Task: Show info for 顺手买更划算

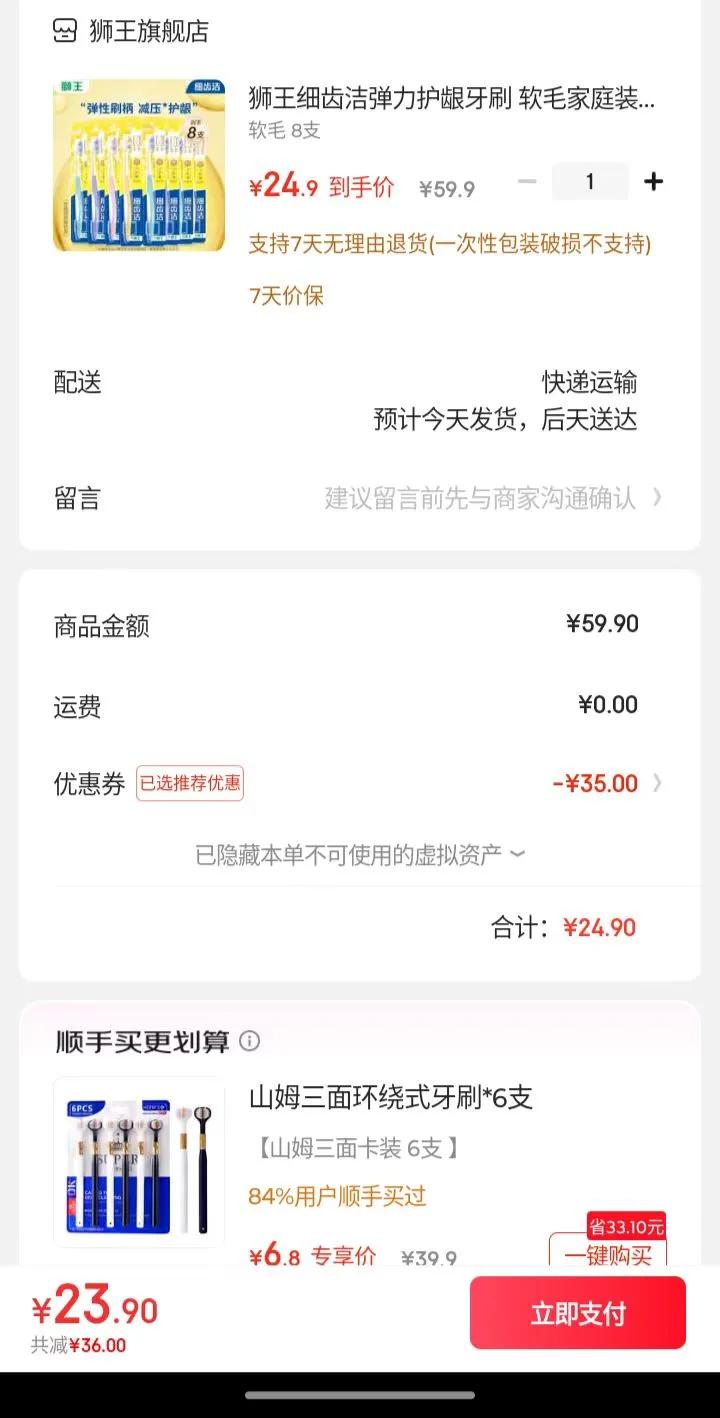Action: [250, 1041]
